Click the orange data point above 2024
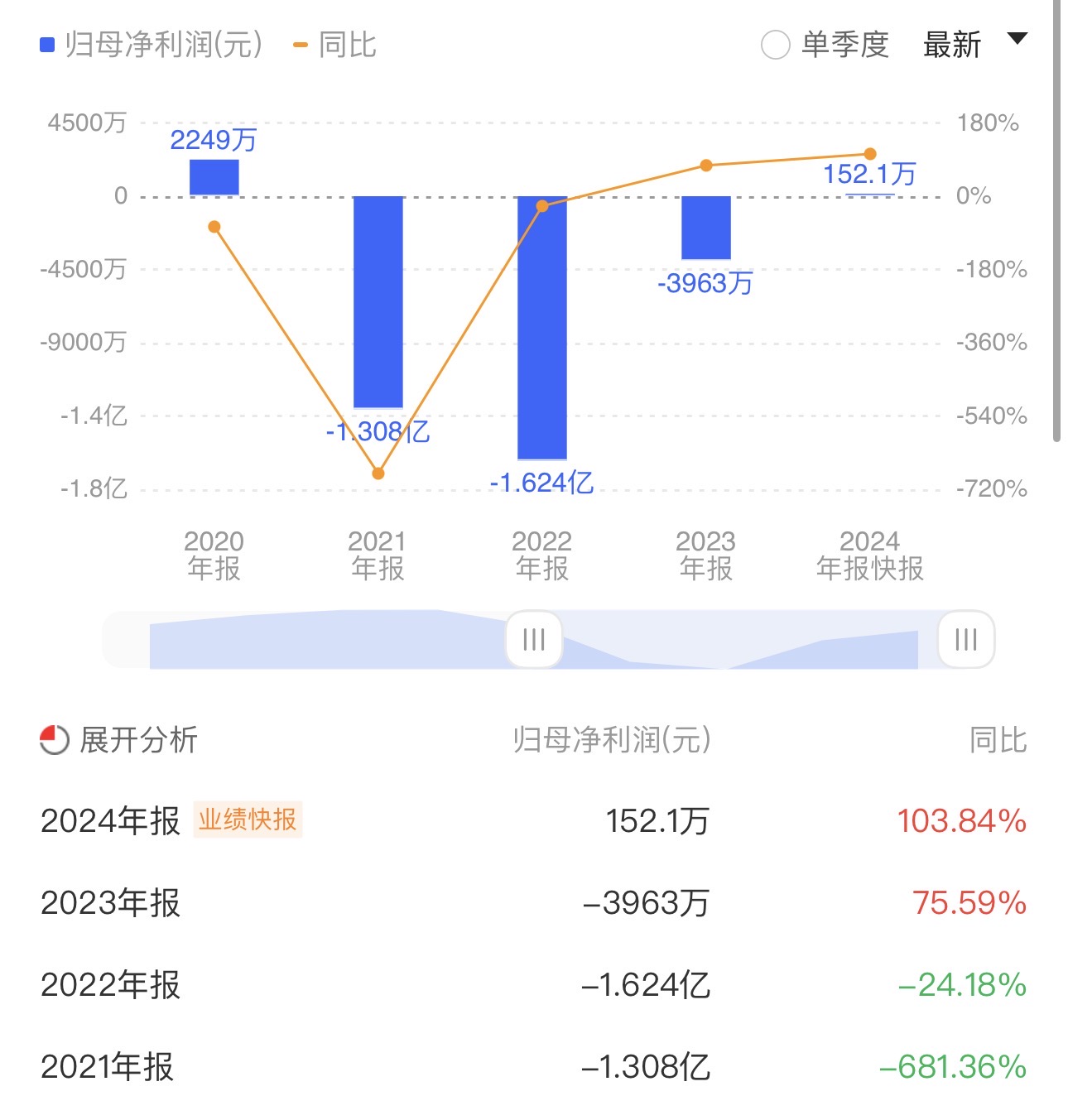This screenshot has width=1068, height=1120. (x=870, y=153)
